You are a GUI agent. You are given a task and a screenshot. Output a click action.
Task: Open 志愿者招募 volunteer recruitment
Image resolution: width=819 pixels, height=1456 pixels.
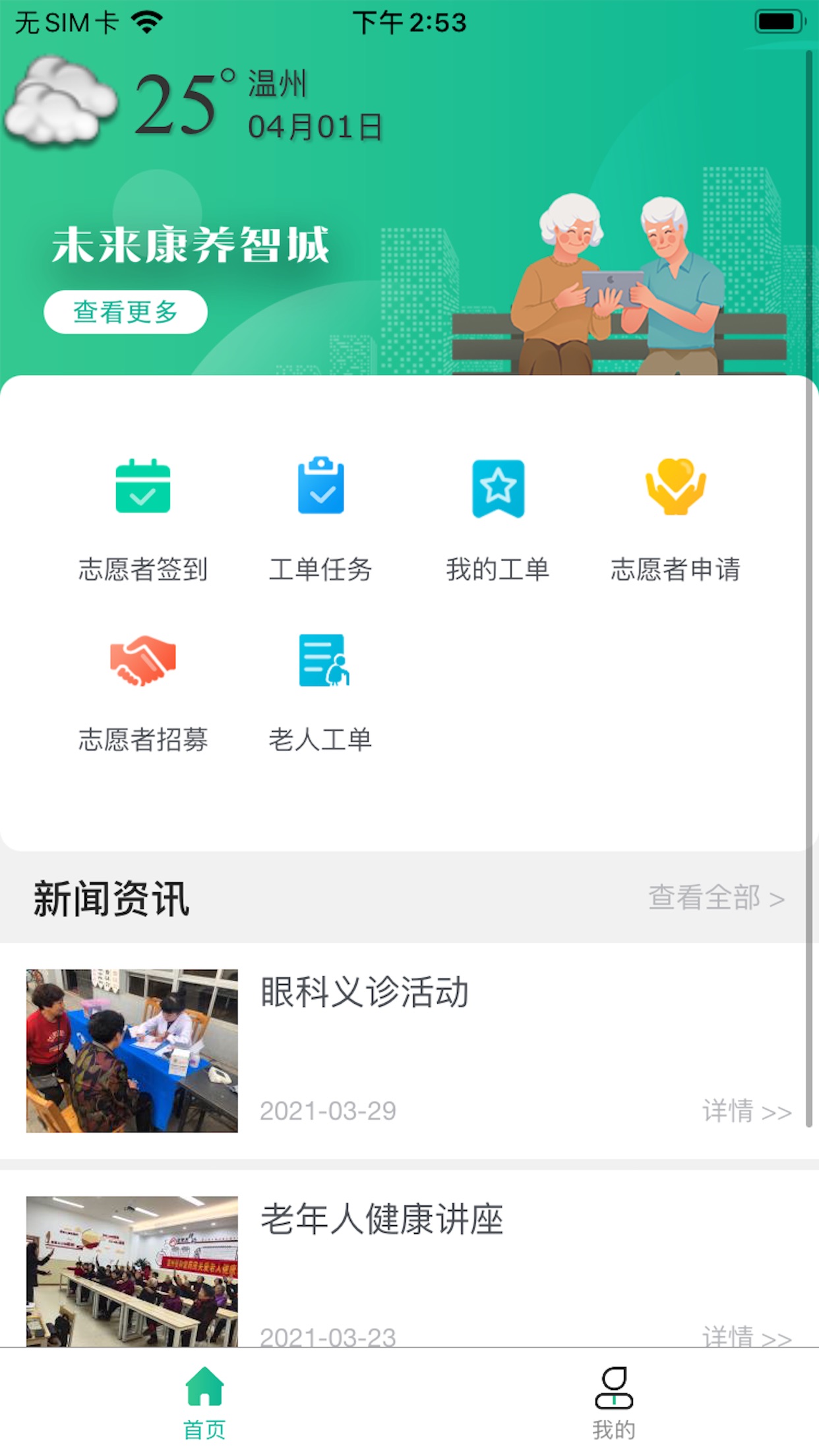[x=142, y=690]
